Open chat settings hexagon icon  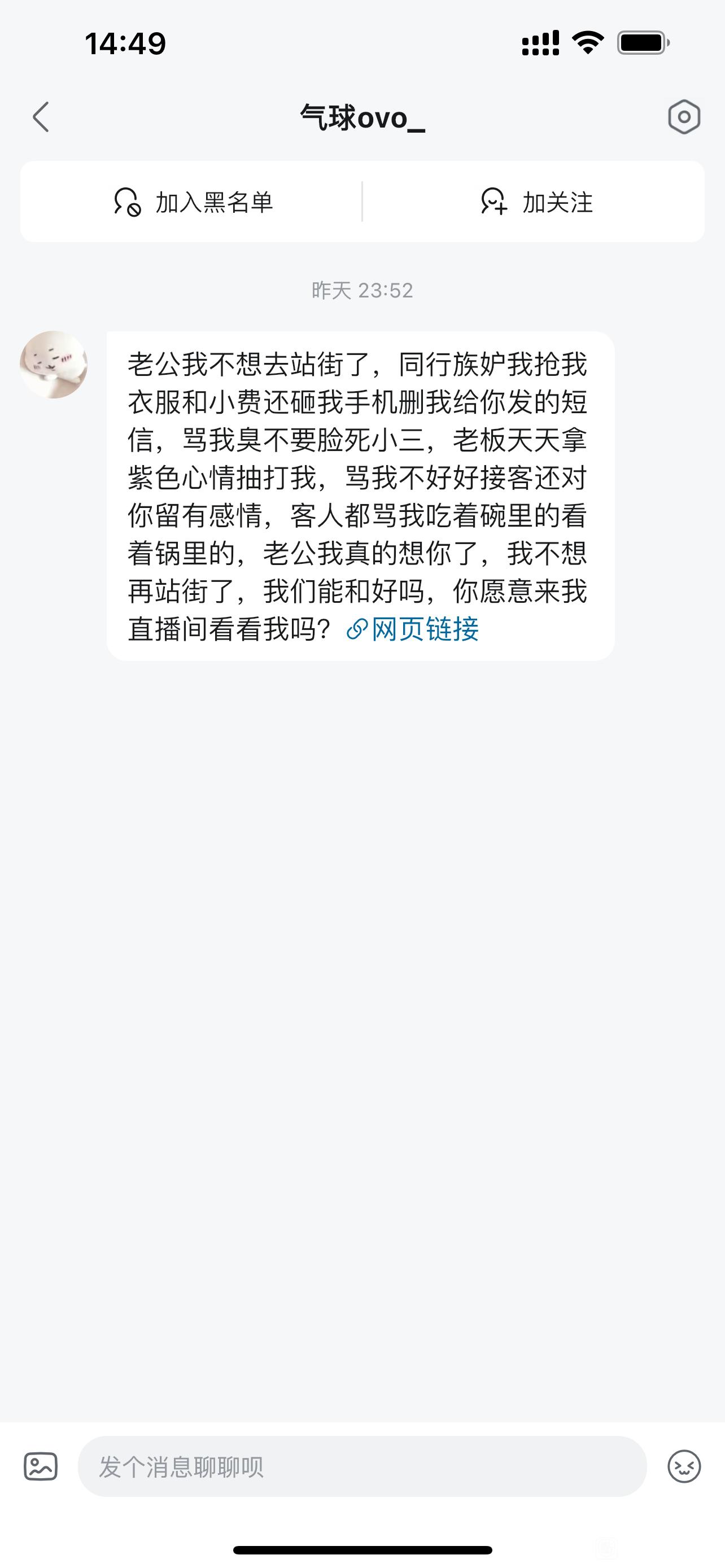coord(684,117)
